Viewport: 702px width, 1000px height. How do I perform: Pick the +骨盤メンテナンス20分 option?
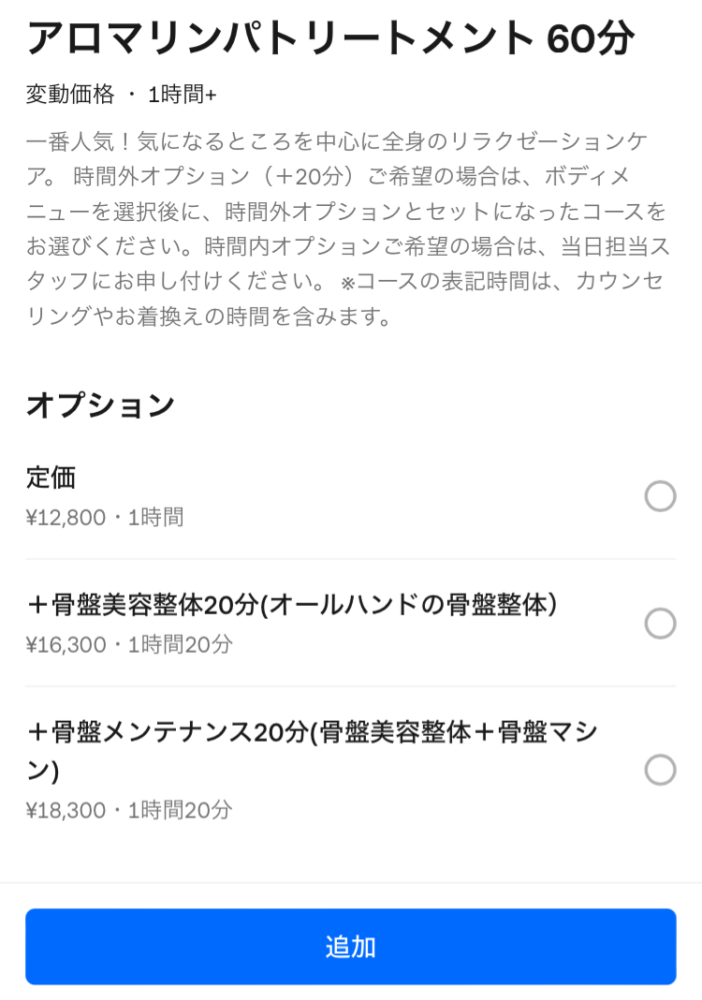(x=660, y=770)
